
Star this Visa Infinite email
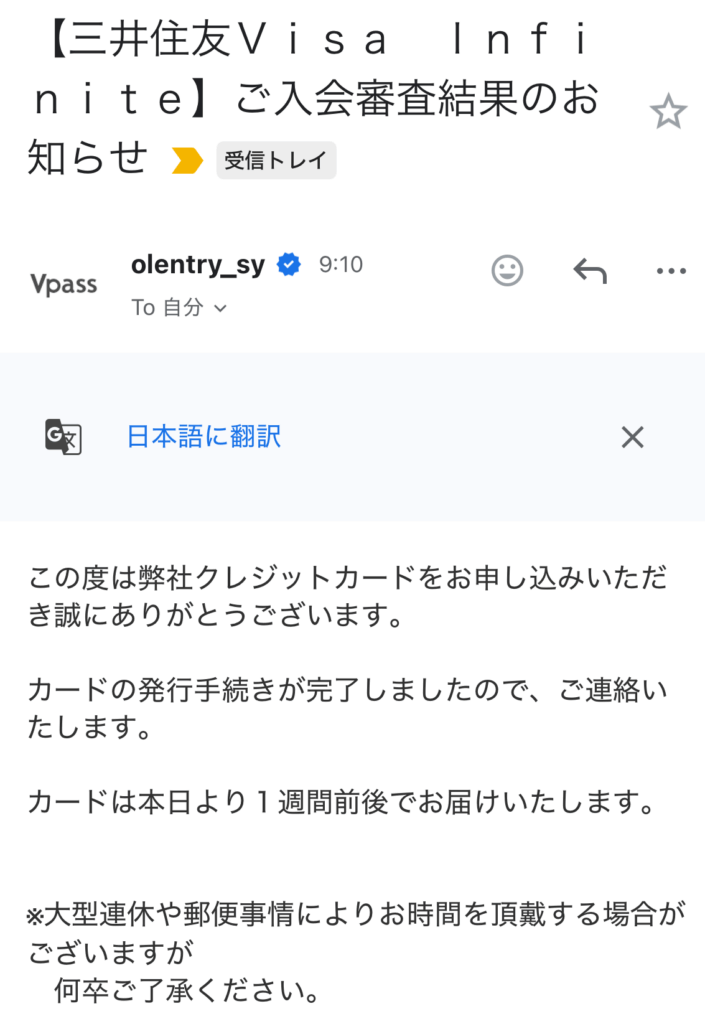(x=668, y=112)
